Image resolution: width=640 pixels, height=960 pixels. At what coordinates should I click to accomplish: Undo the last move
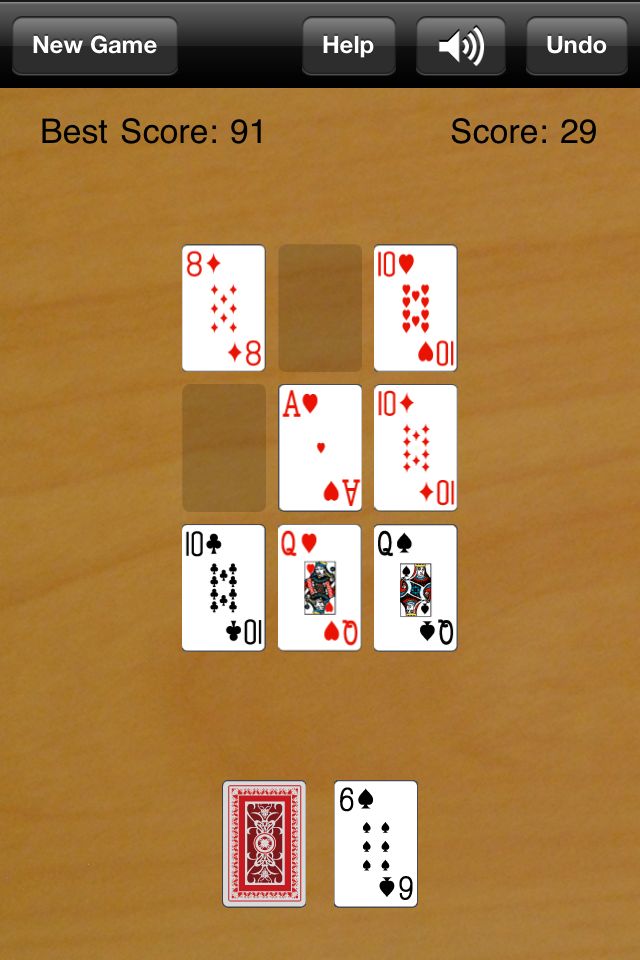point(576,45)
